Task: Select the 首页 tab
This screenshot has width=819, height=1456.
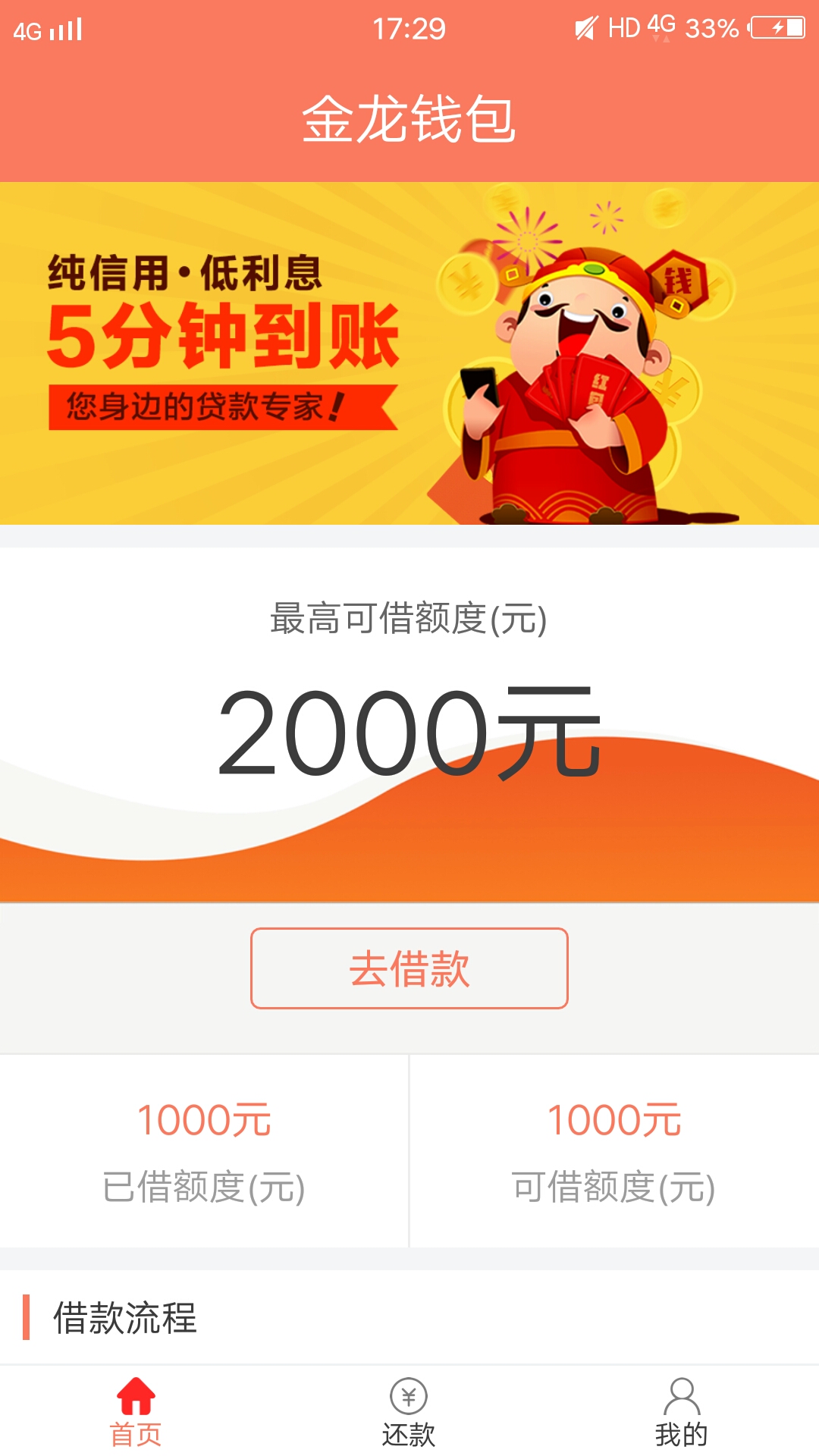Action: coord(136,1412)
